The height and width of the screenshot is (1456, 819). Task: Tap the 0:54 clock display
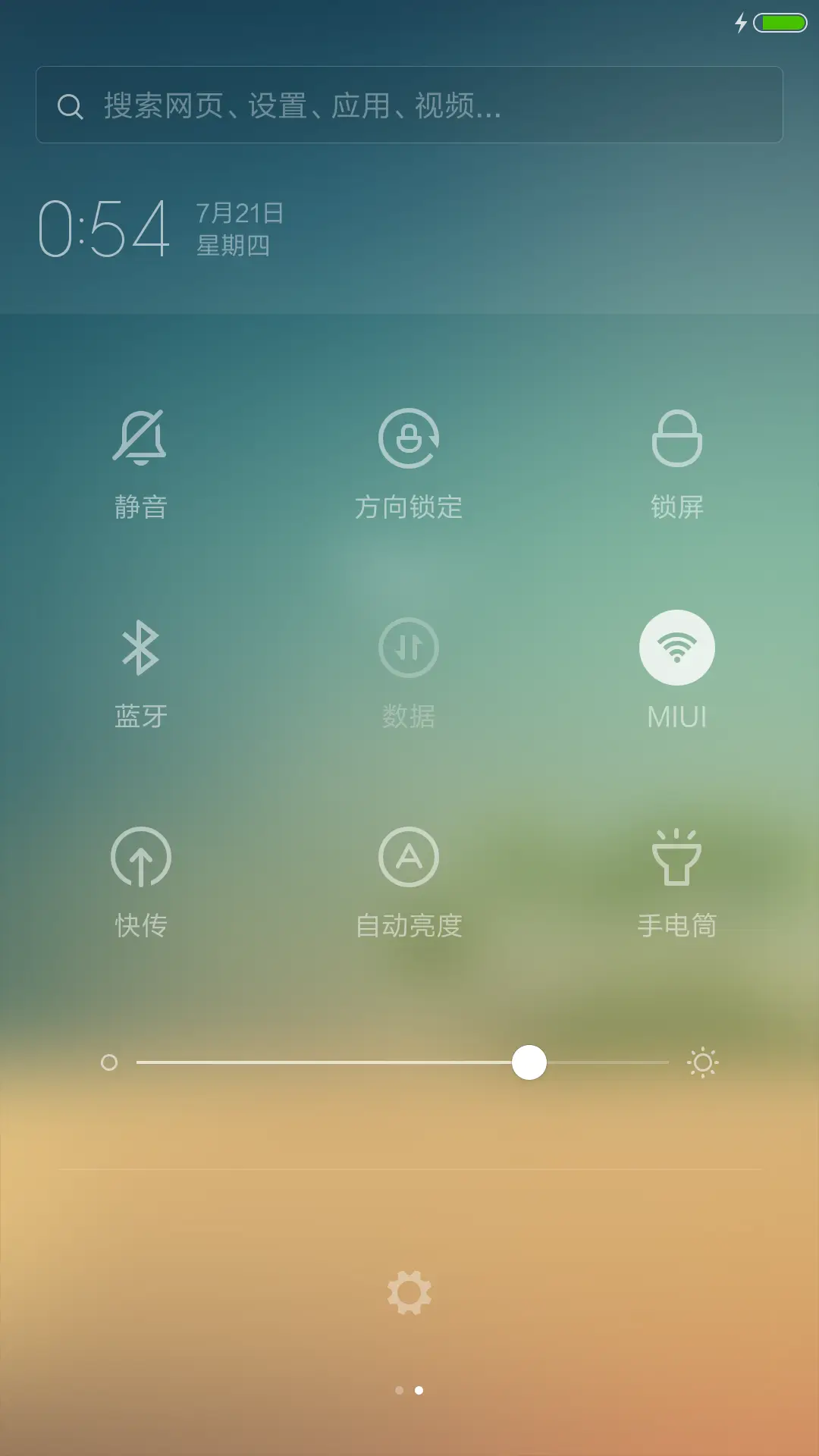tap(102, 227)
